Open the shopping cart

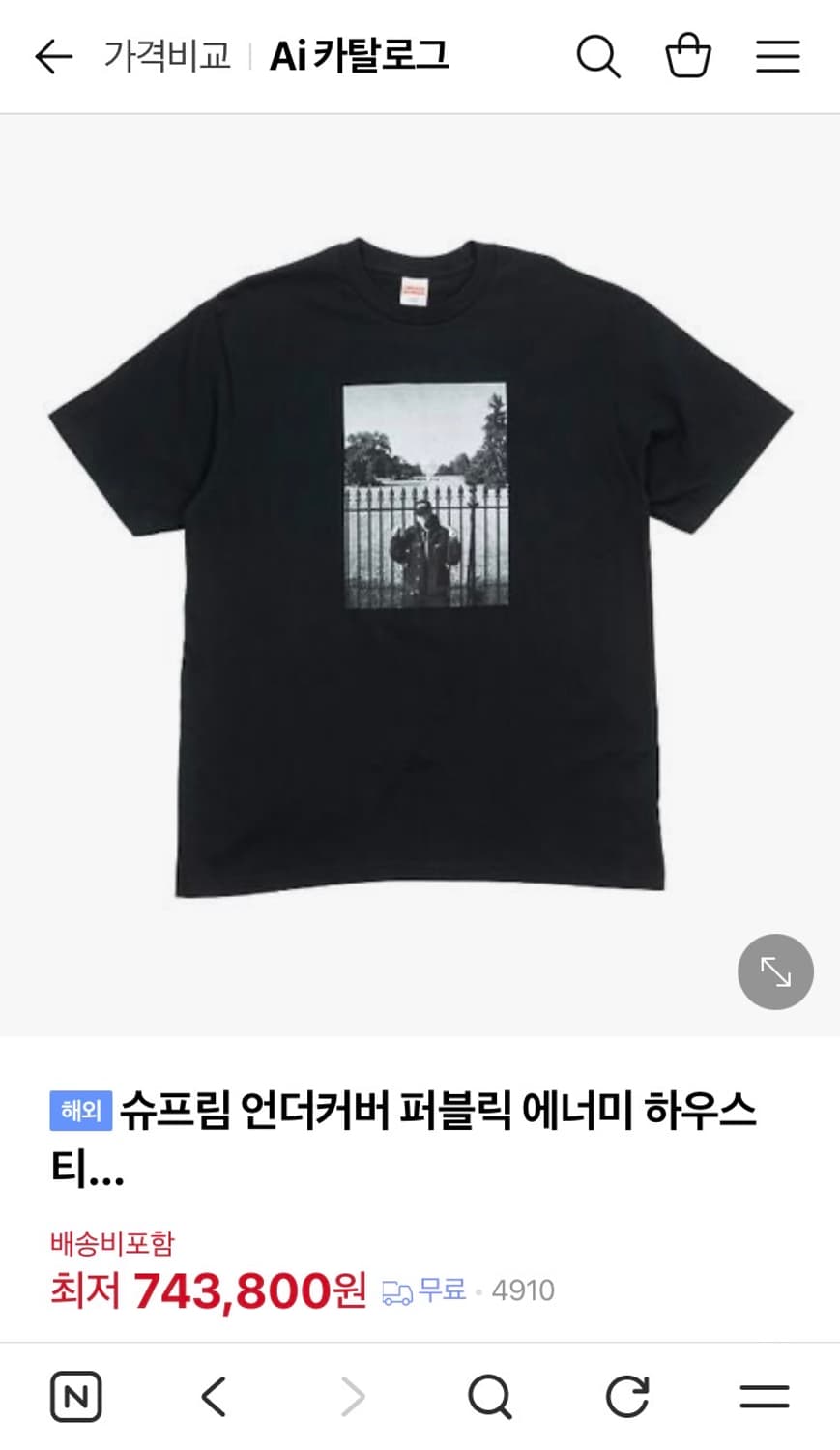[x=687, y=56]
